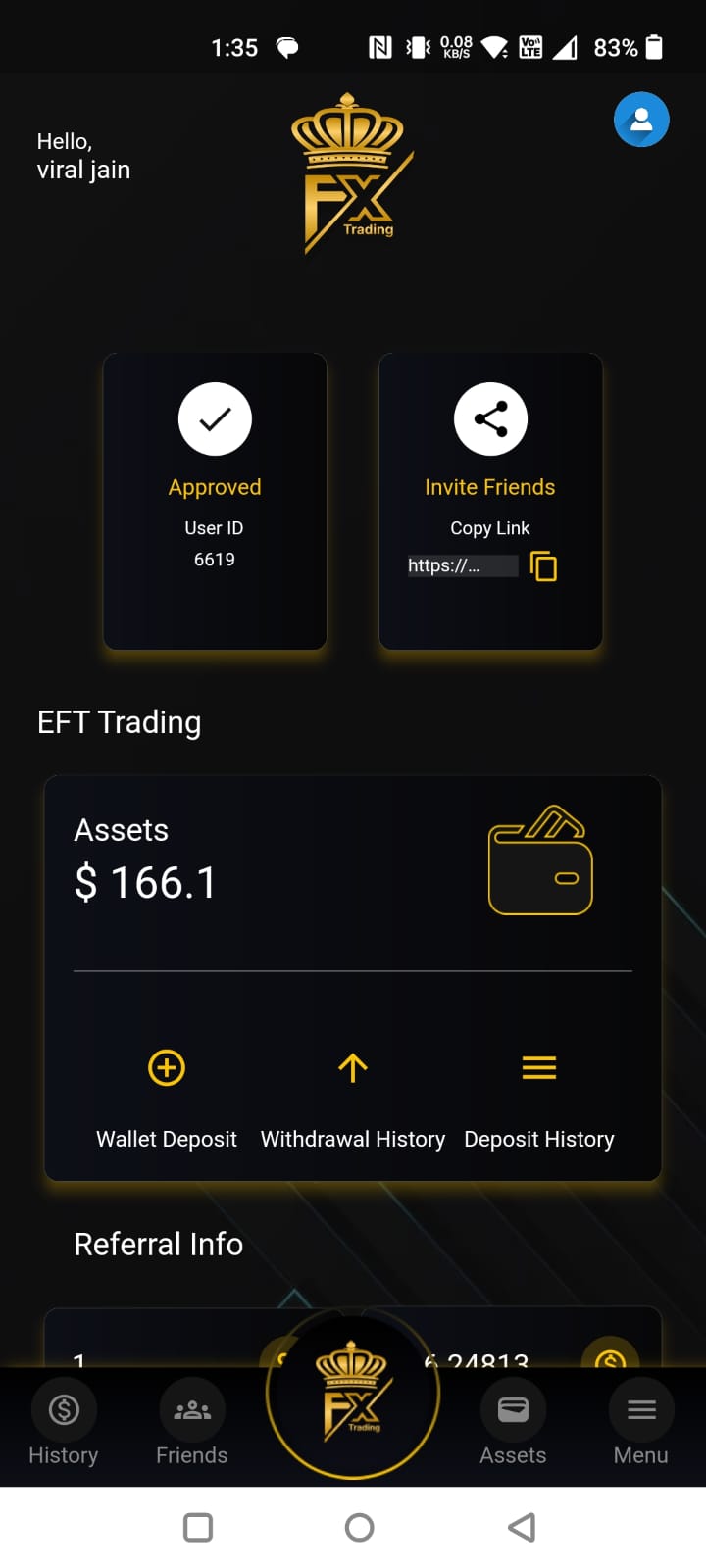Image resolution: width=706 pixels, height=1568 pixels.
Task: Tap the Invite Friends share icon
Action: [490, 419]
